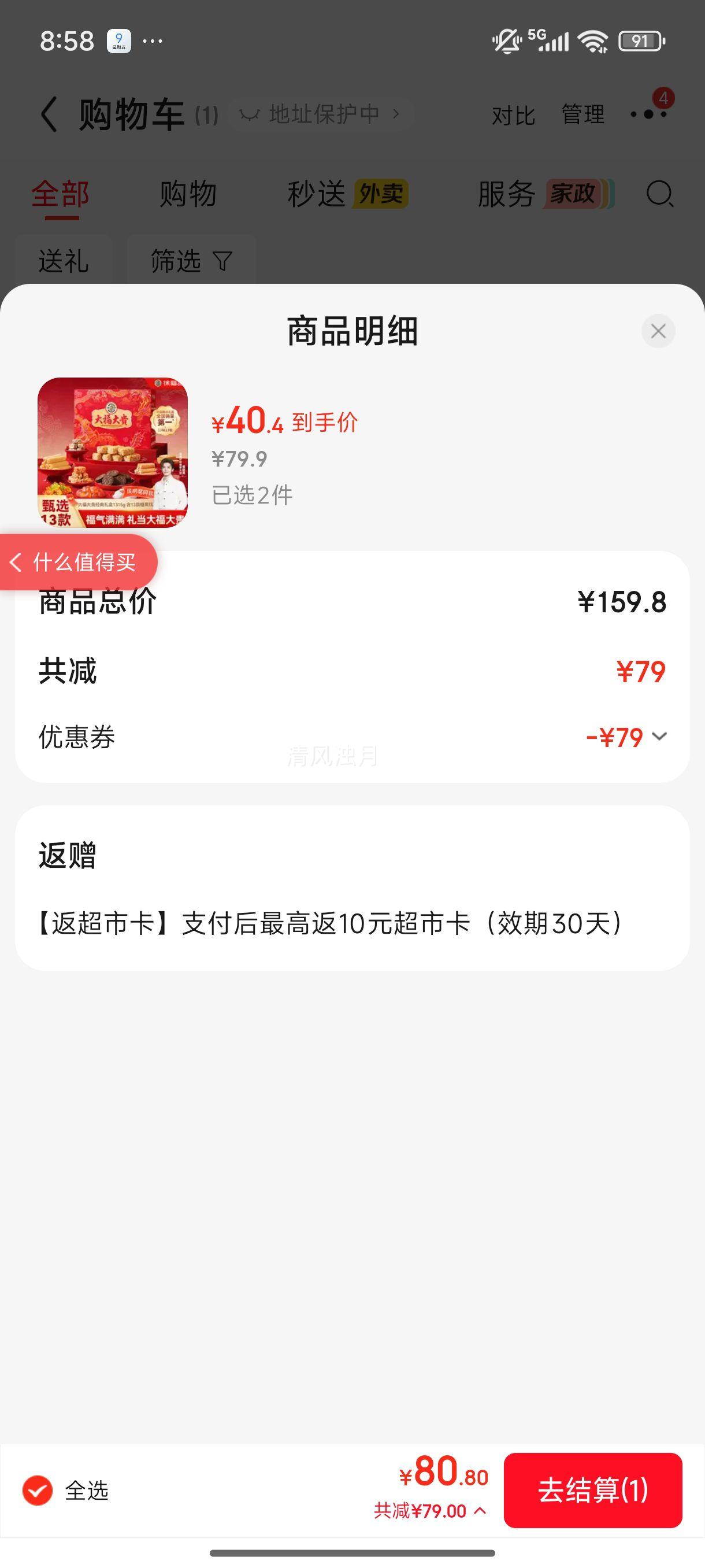Tap the 外卖 badge beside 秒送
Viewport: 705px width, 1568px height.
point(380,194)
